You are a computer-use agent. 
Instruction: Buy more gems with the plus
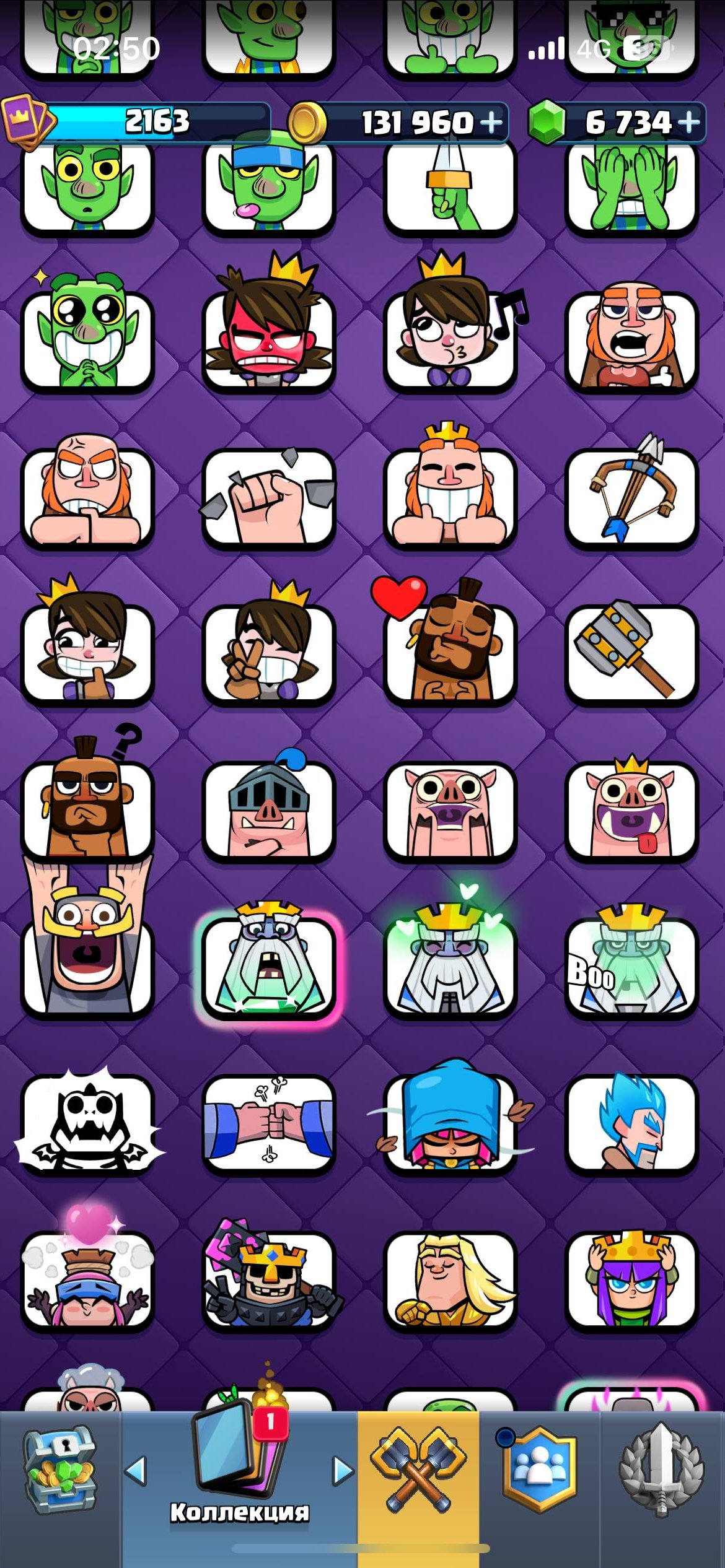click(688, 122)
